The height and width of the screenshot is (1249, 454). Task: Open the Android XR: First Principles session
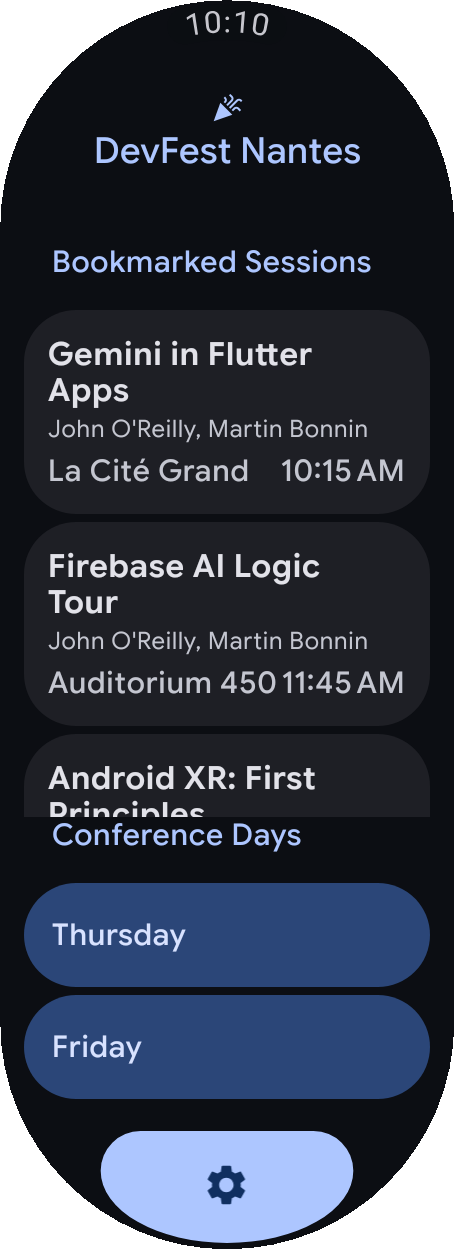[227, 775]
